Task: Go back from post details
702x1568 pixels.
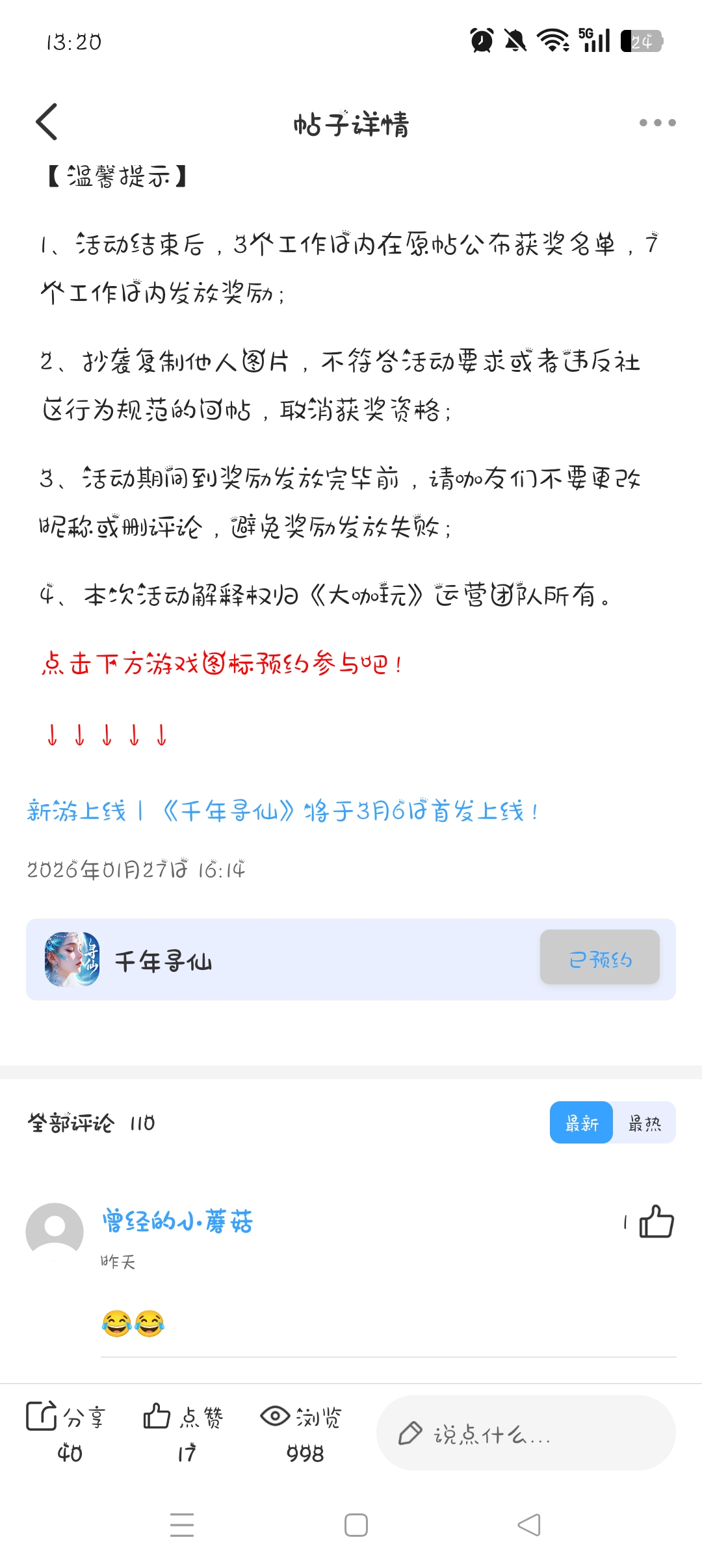Action: coord(47,122)
